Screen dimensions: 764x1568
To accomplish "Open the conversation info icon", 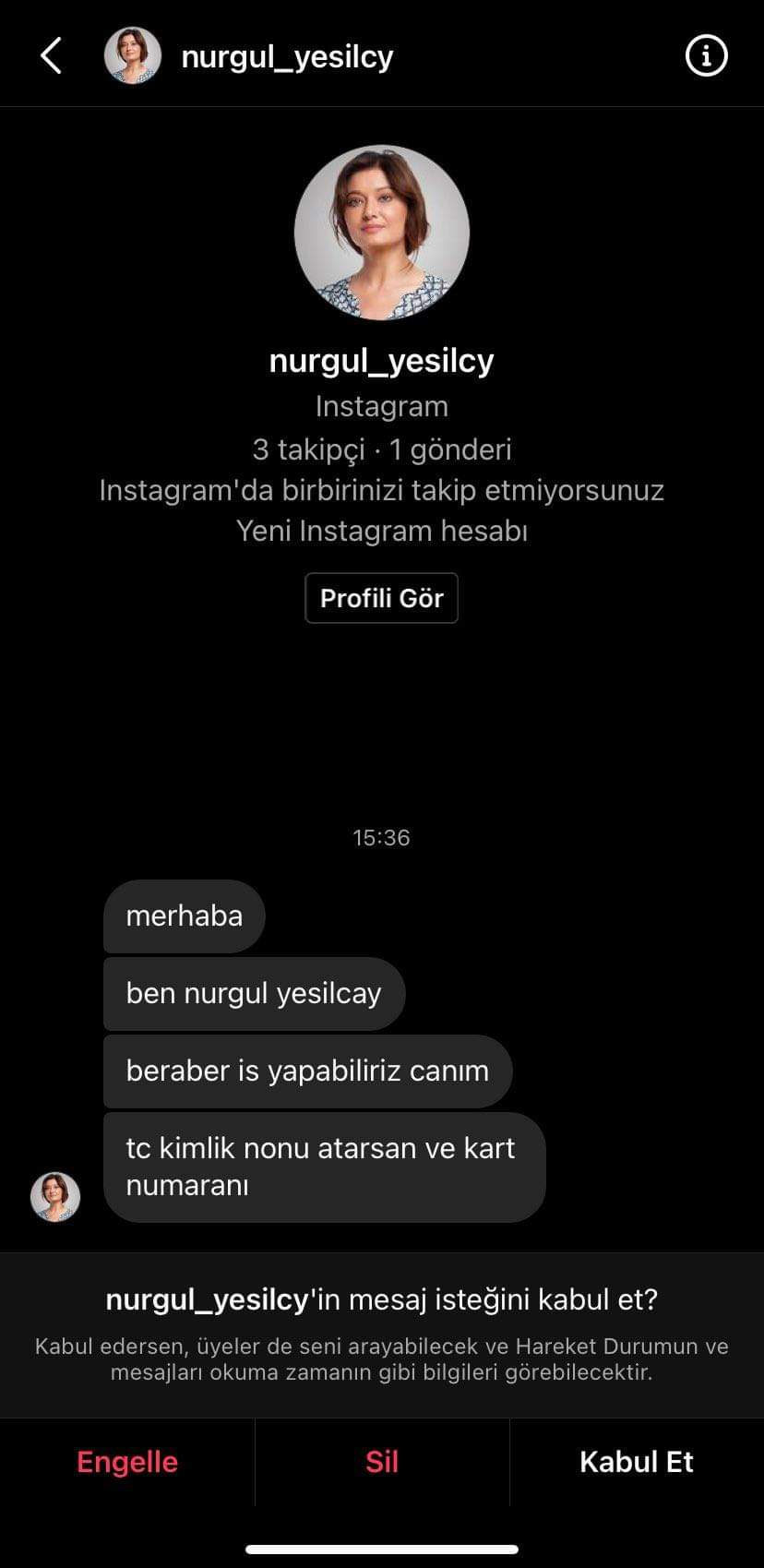I will pyautogui.click(x=706, y=56).
